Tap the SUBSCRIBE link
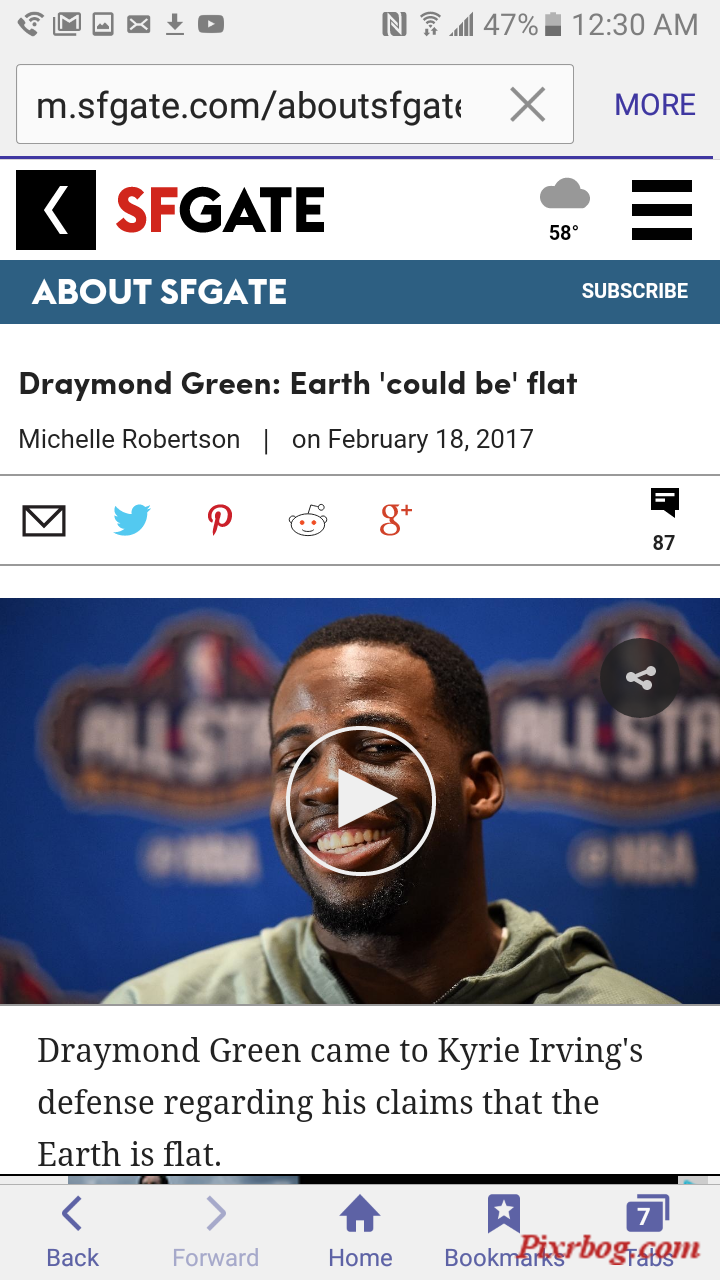 click(x=635, y=291)
